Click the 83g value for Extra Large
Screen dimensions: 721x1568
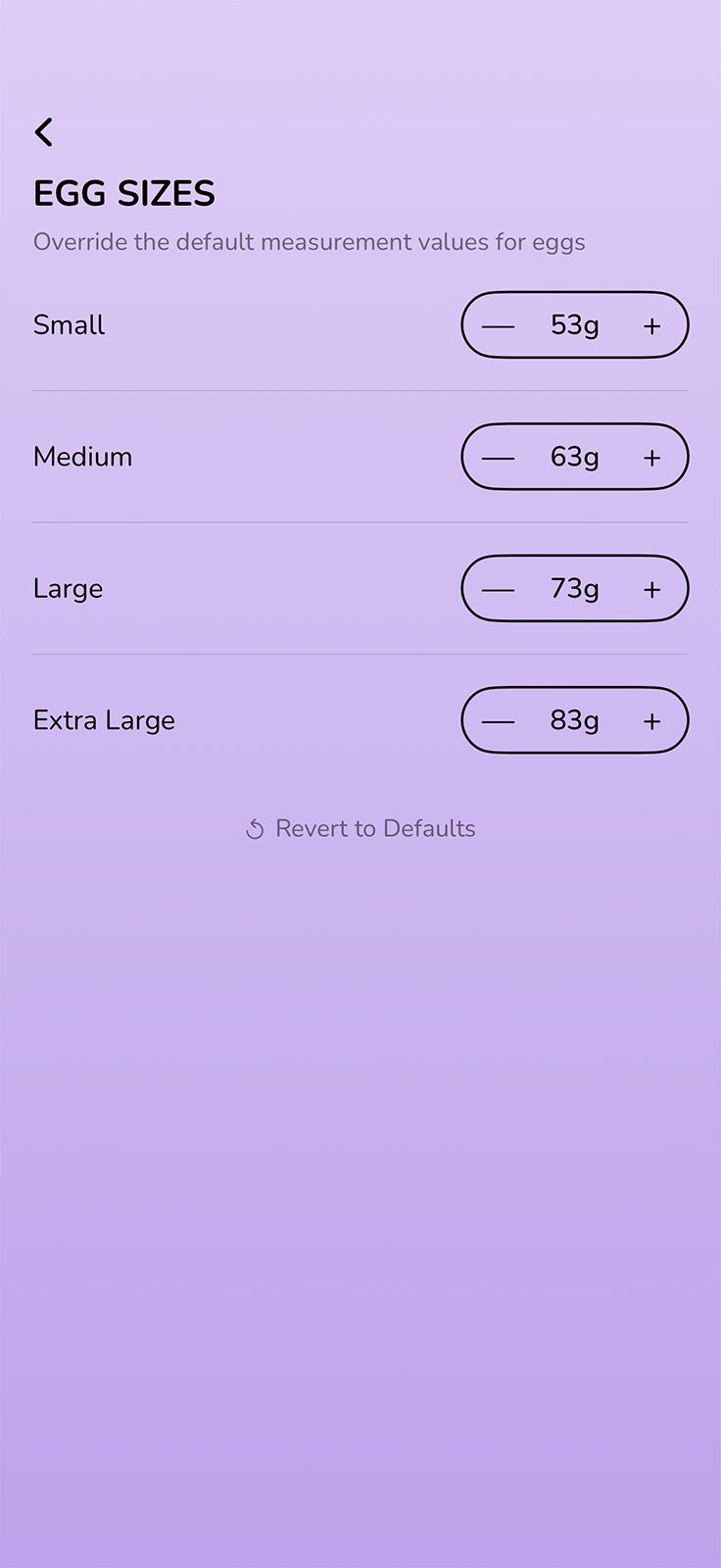point(574,720)
